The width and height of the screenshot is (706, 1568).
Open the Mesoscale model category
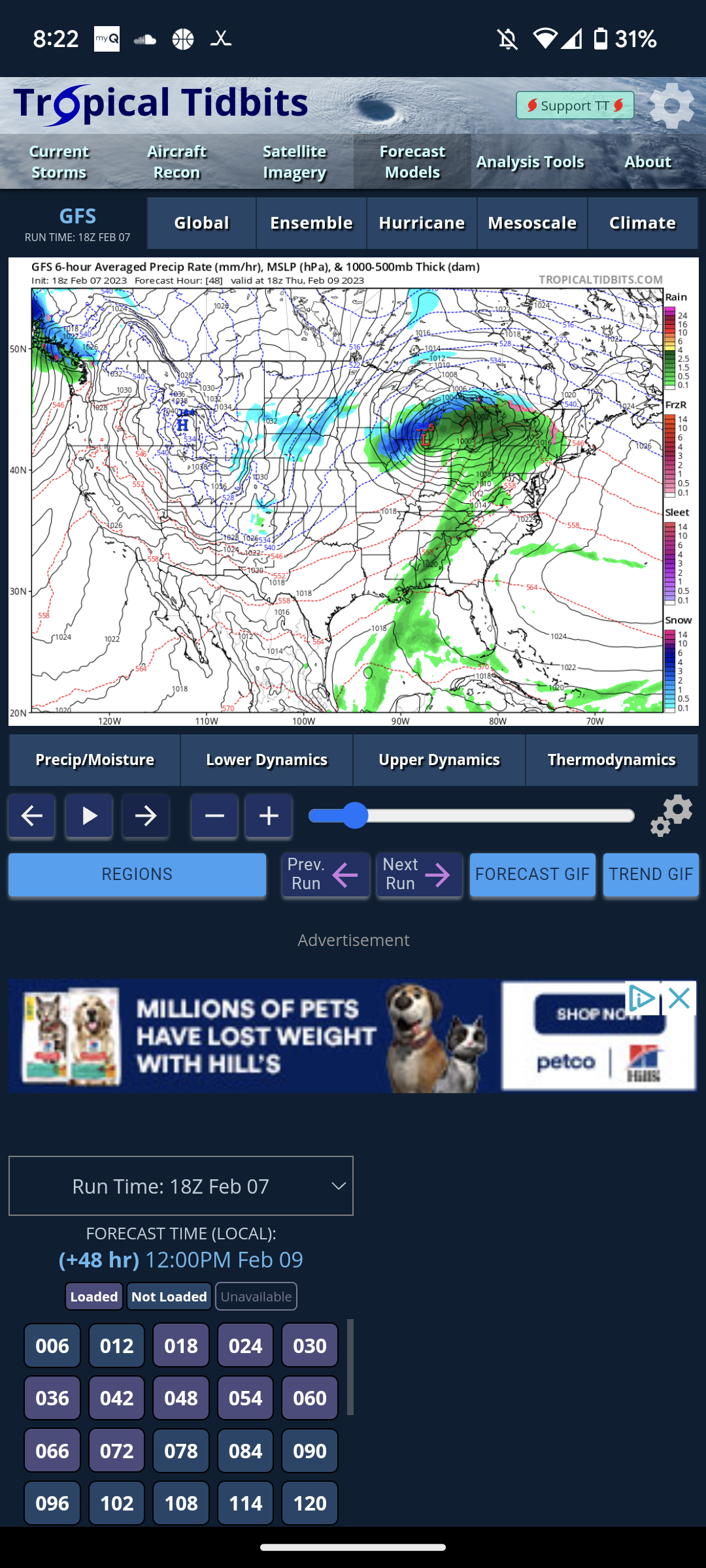pos(532,223)
